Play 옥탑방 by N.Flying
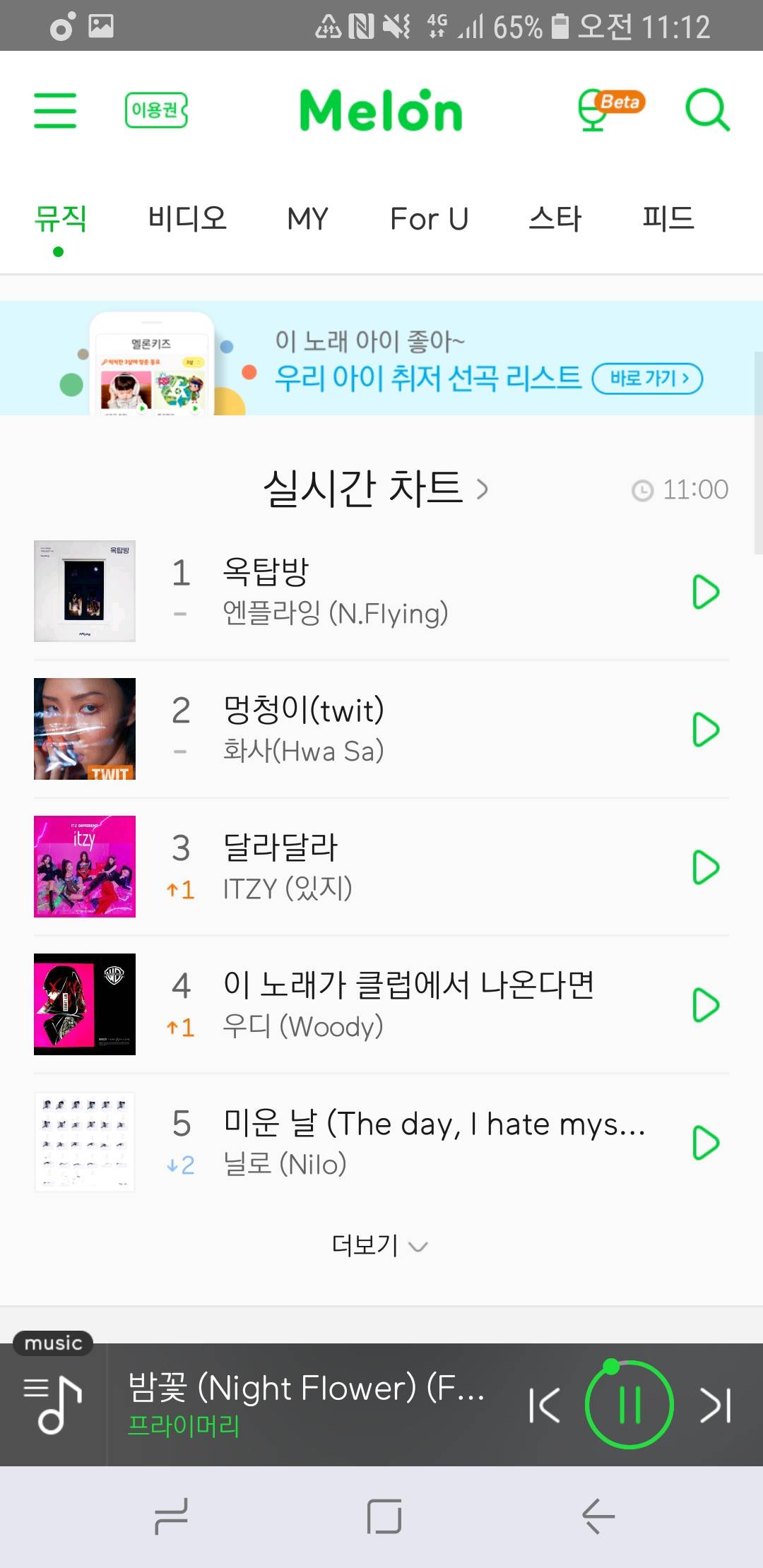Image resolution: width=763 pixels, height=1568 pixels. coord(705,592)
